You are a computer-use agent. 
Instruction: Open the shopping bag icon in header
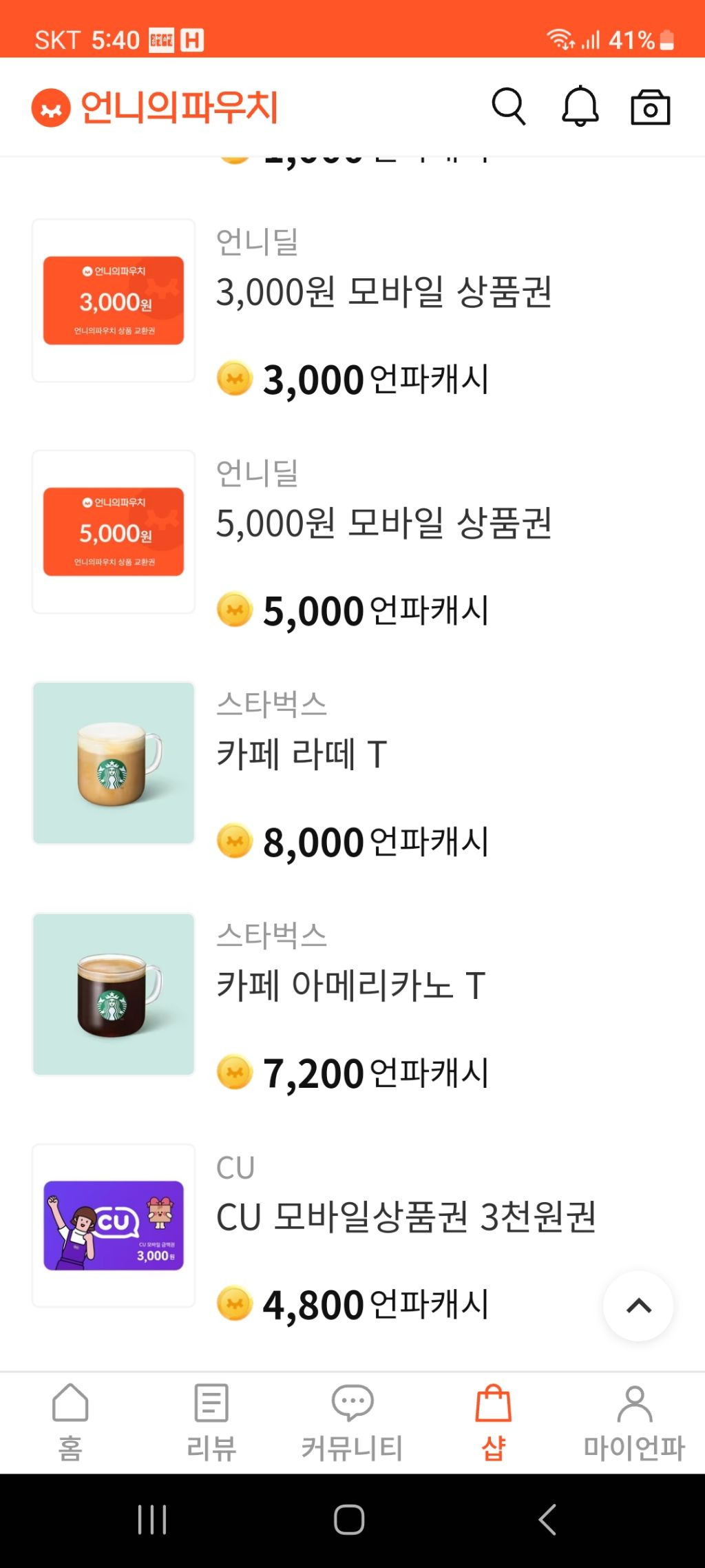coord(650,107)
